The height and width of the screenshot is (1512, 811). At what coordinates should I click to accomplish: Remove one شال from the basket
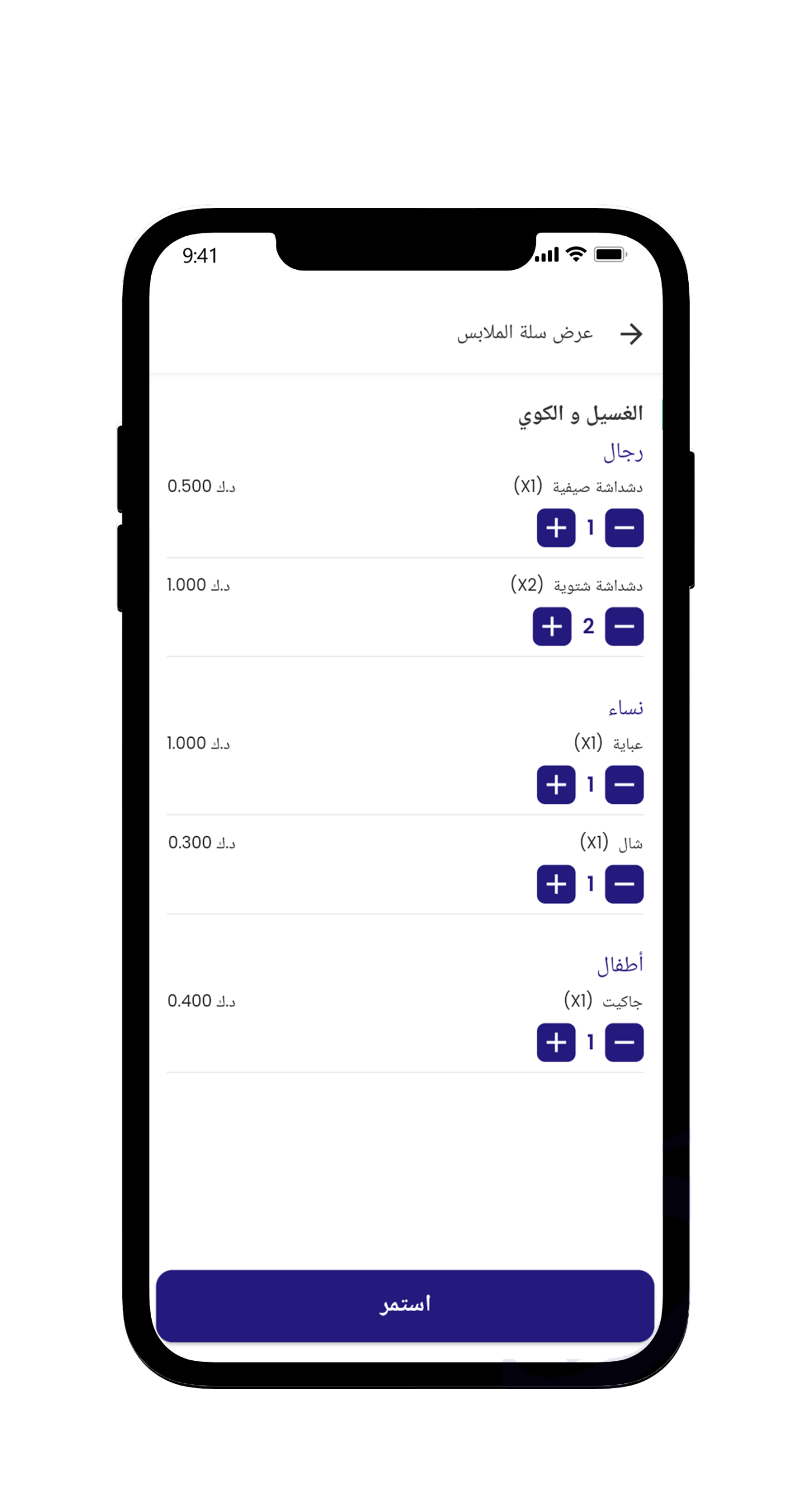(624, 884)
